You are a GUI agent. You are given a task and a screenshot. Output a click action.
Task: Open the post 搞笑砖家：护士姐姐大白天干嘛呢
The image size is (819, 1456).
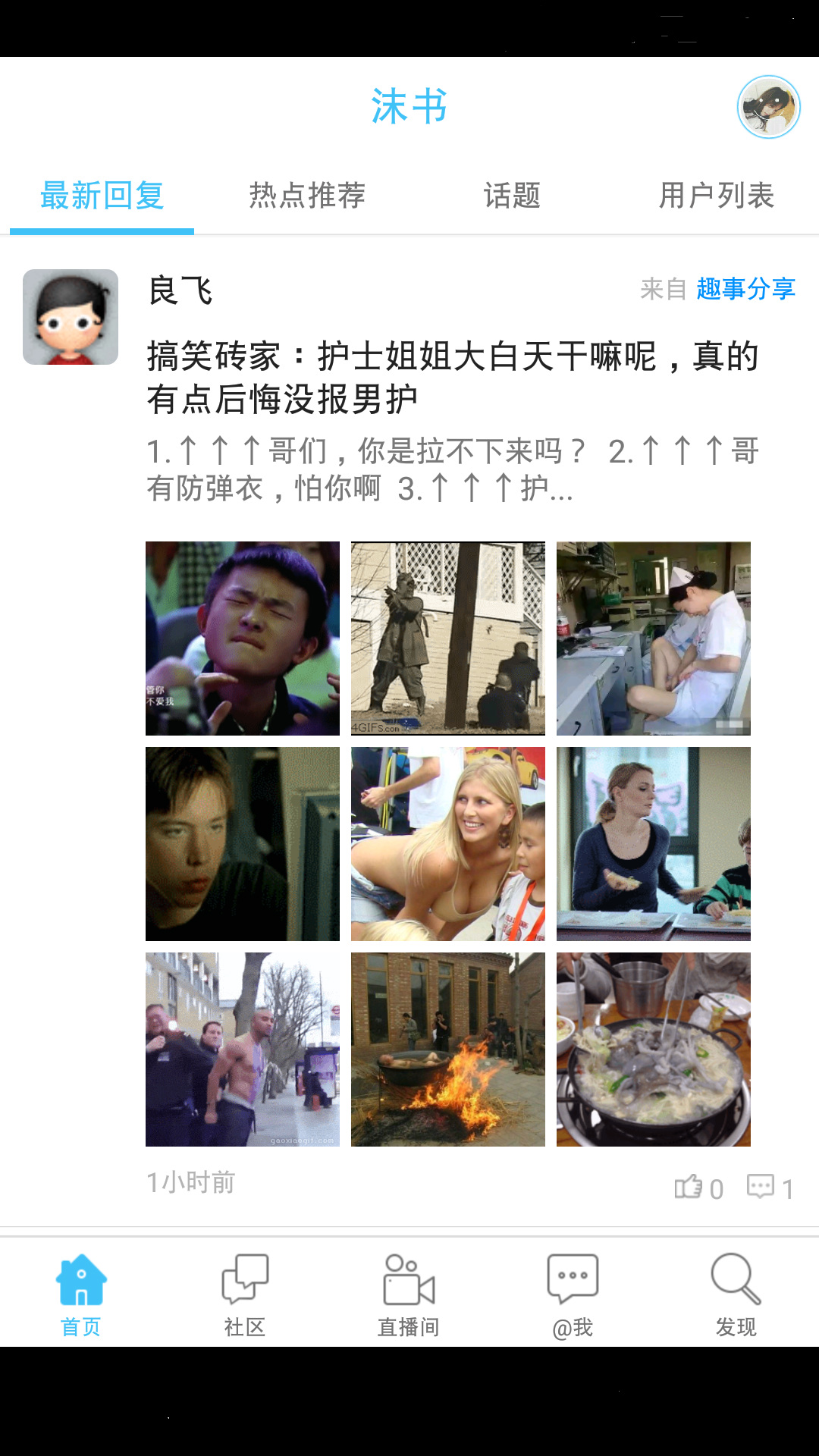(x=452, y=377)
